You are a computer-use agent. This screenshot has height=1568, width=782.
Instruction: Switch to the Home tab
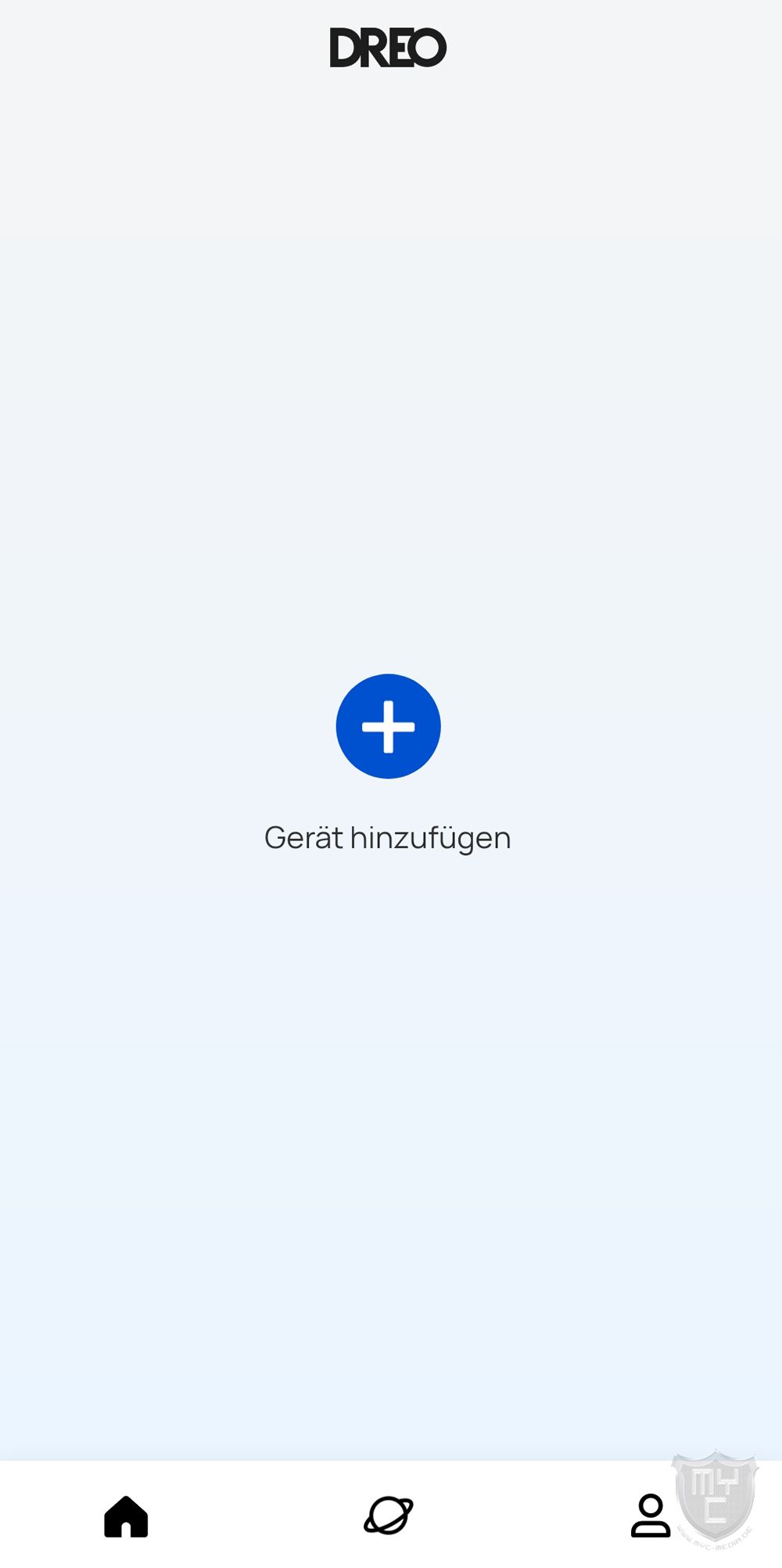click(126, 1516)
